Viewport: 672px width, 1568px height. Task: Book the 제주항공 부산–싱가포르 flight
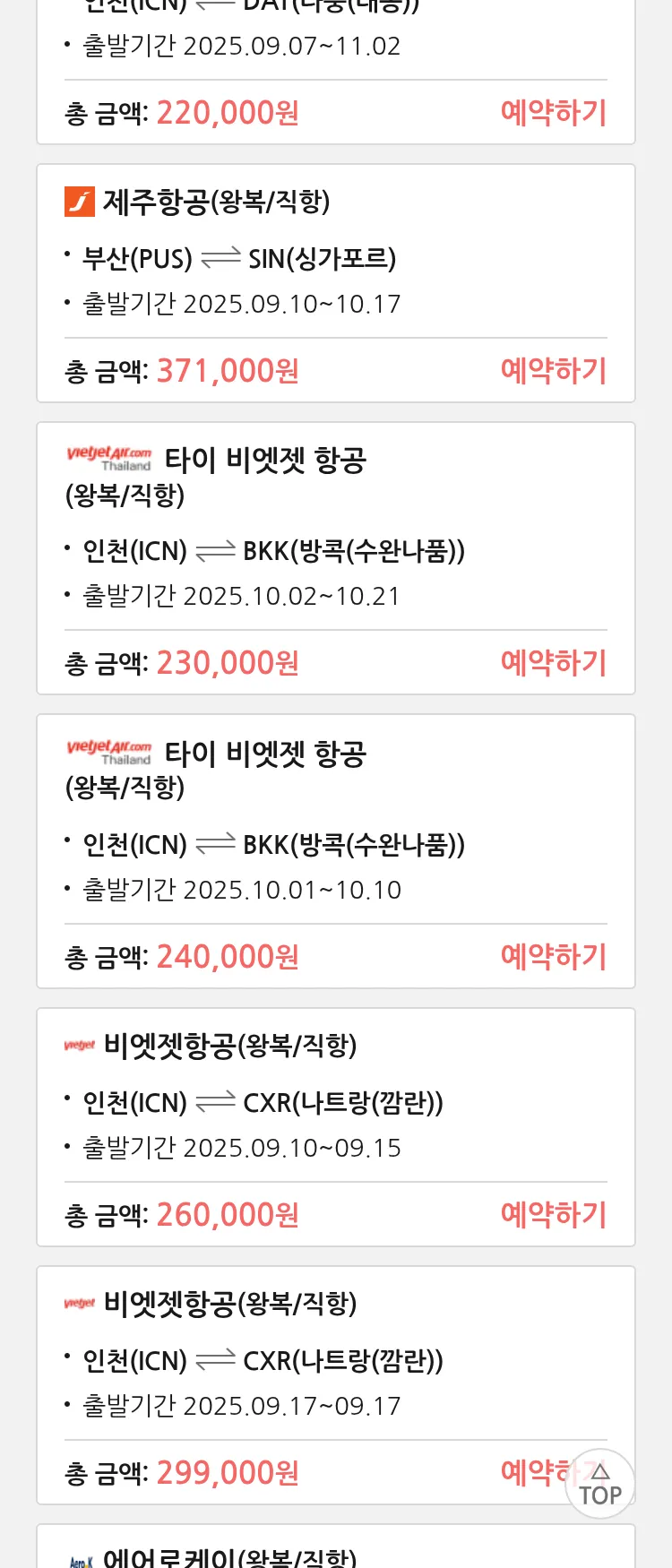(553, 371)
